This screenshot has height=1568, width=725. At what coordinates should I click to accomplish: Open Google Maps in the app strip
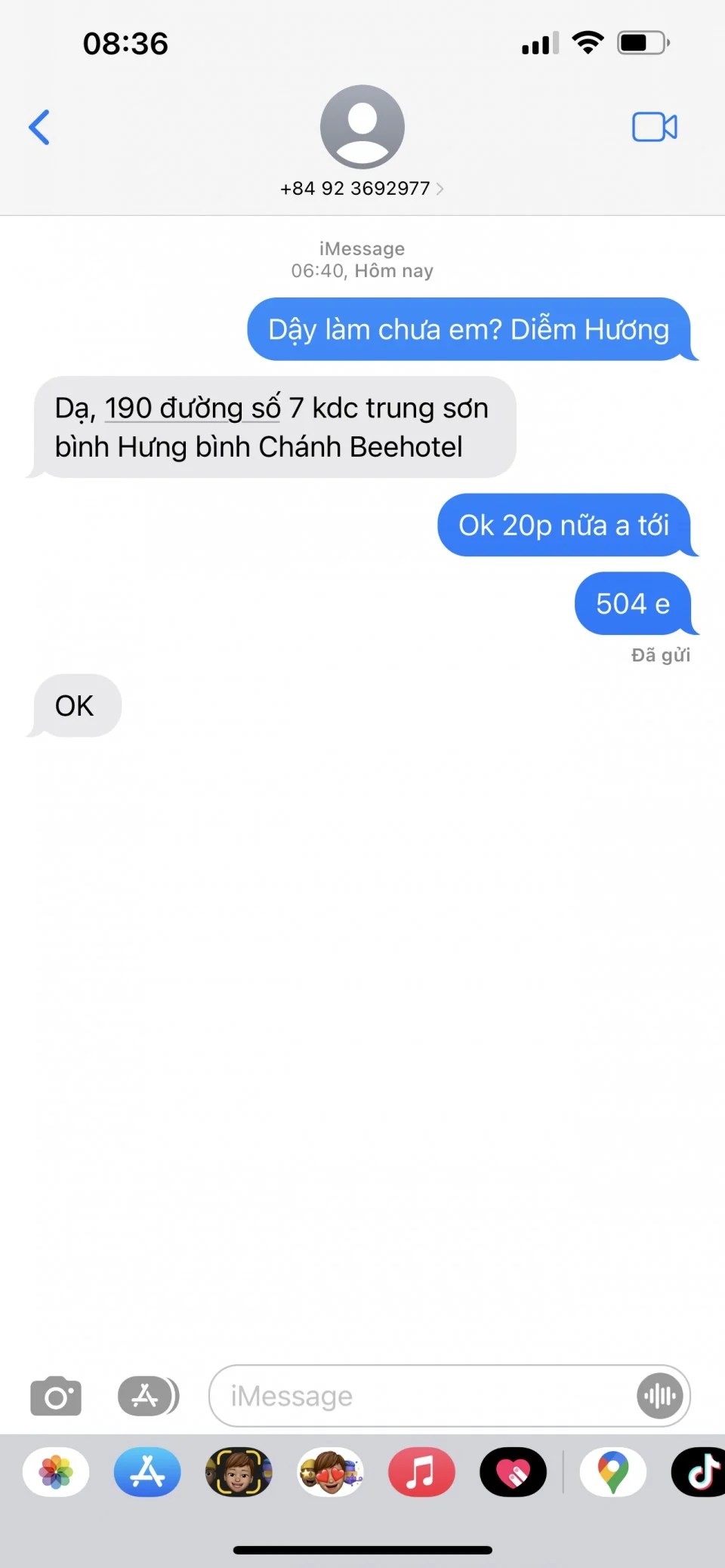tap(612, 1472)
